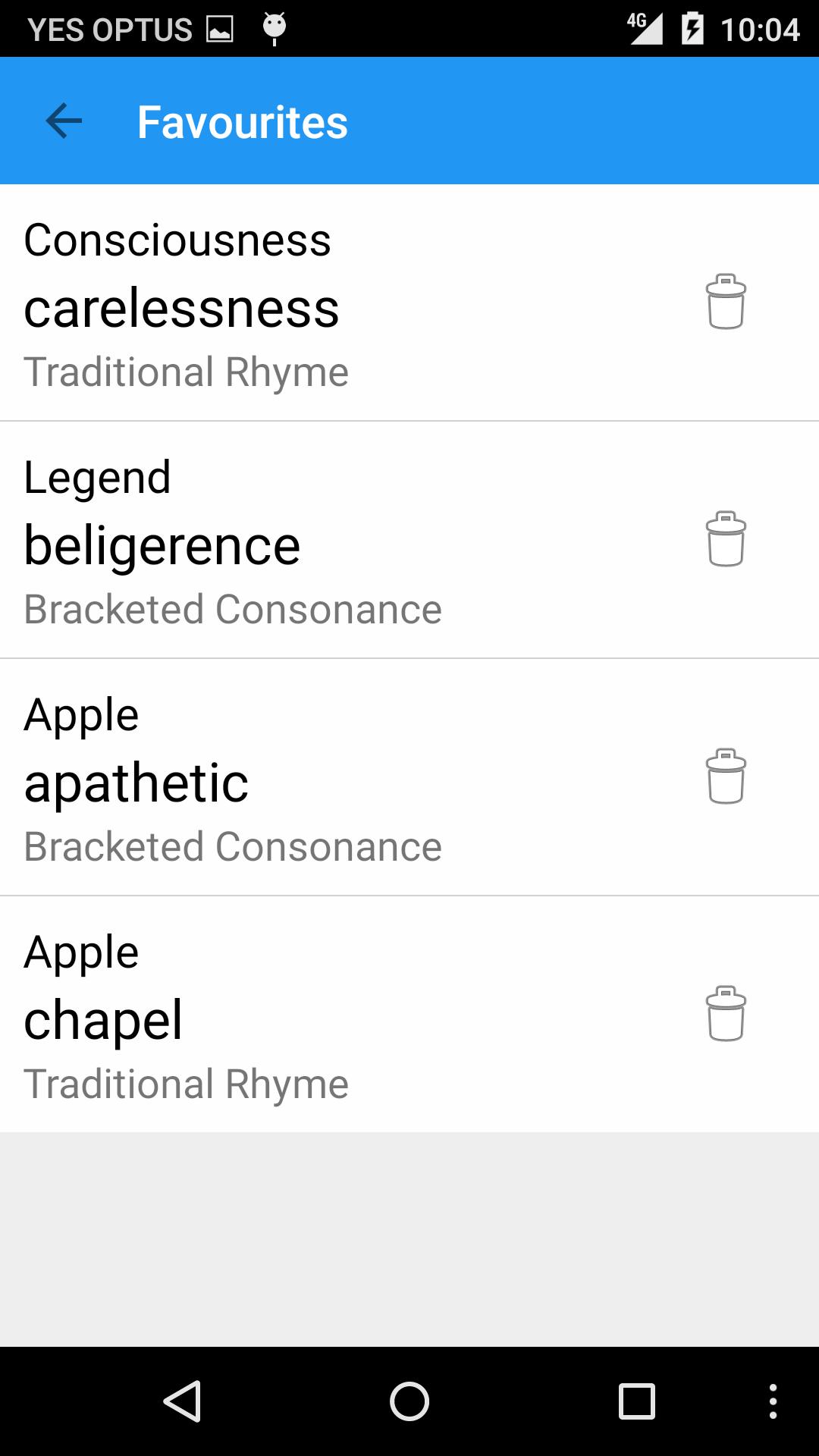Delete the carelessness favourite
Viewport: 819px width, 1456px height.
pyautogui.click(x=726, y=303)
